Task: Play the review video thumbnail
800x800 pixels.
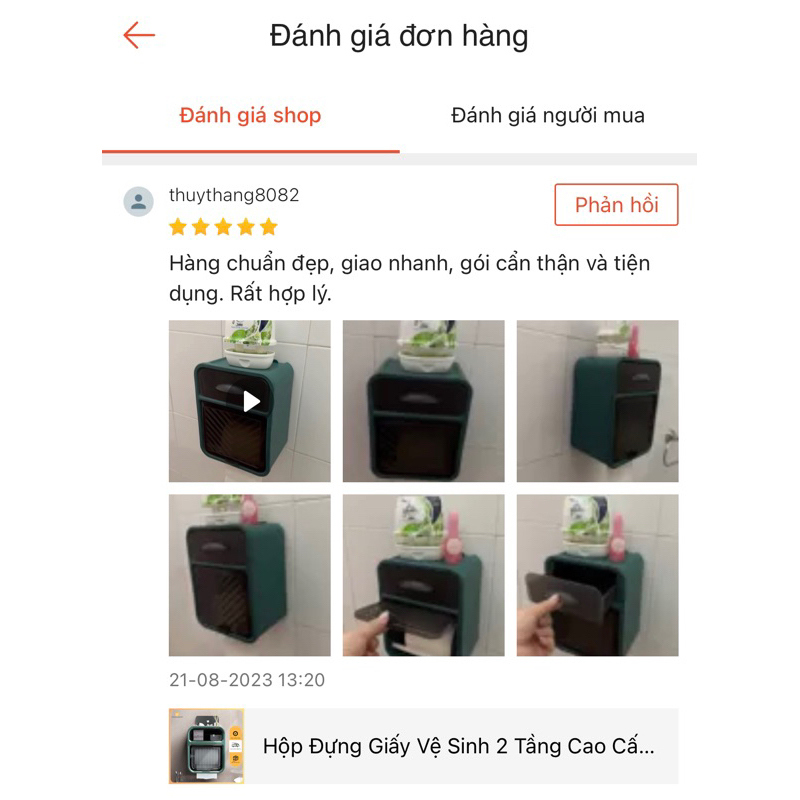Action: pyautogui.click(x=250, y=401)
